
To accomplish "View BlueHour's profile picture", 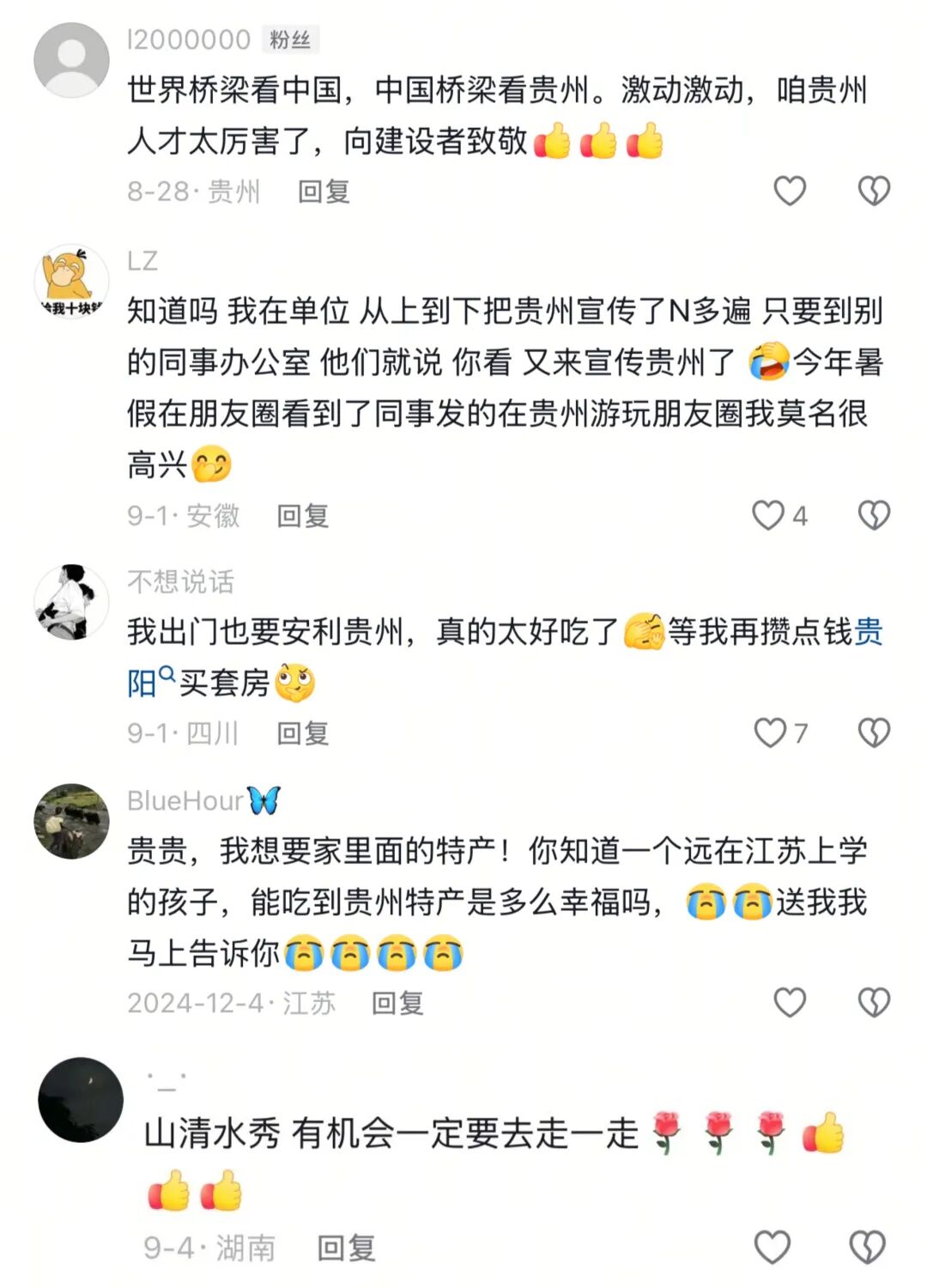I will tap(71, 821).
